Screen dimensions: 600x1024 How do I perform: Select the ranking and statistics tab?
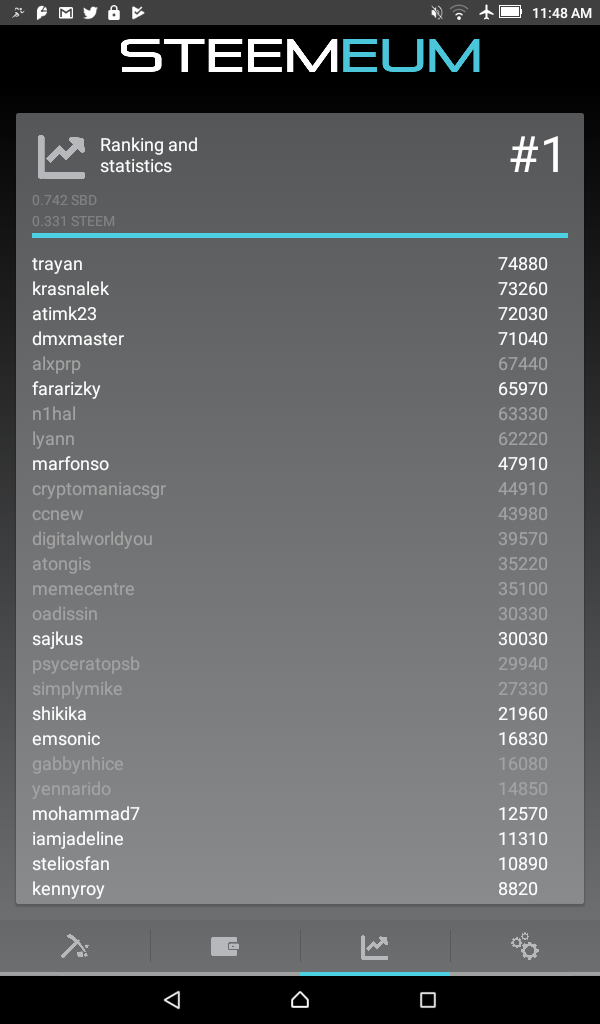click(375, 946)
